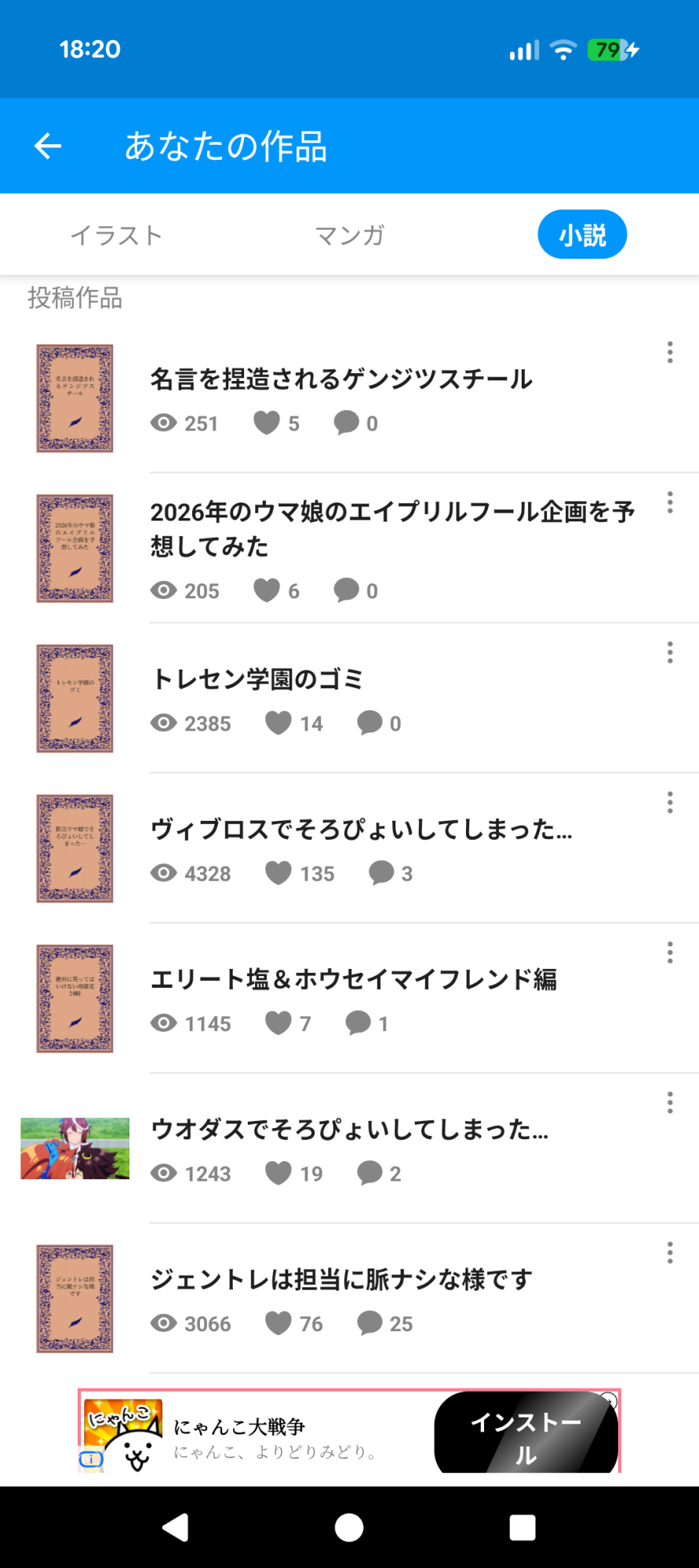The height and width of the screenshot is (1568, 699).
Task: Open more options for トレセン学園のゴミ
Action: [x=670, y=652]
